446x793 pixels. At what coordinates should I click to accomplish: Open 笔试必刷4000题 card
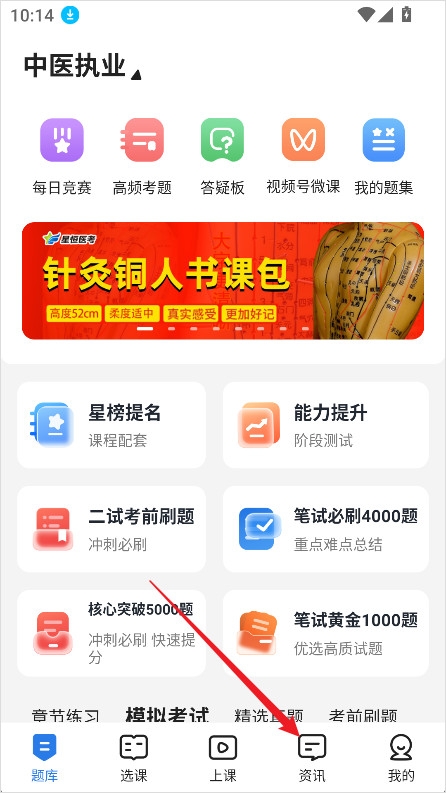[x=326, y=529]
